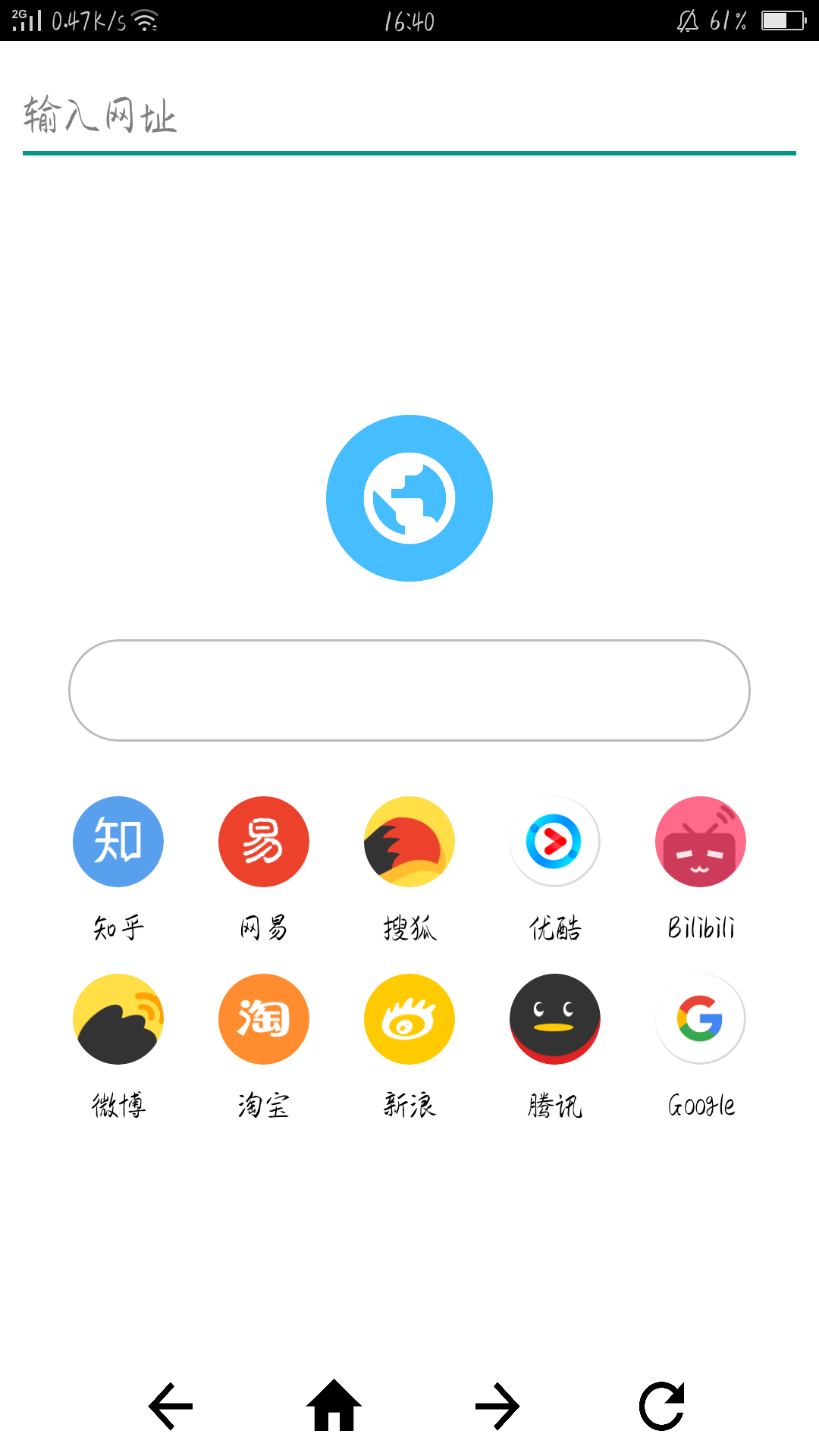
Task: Return to the browser home page
Action: pyautogui.click(x=334, y=1406)
